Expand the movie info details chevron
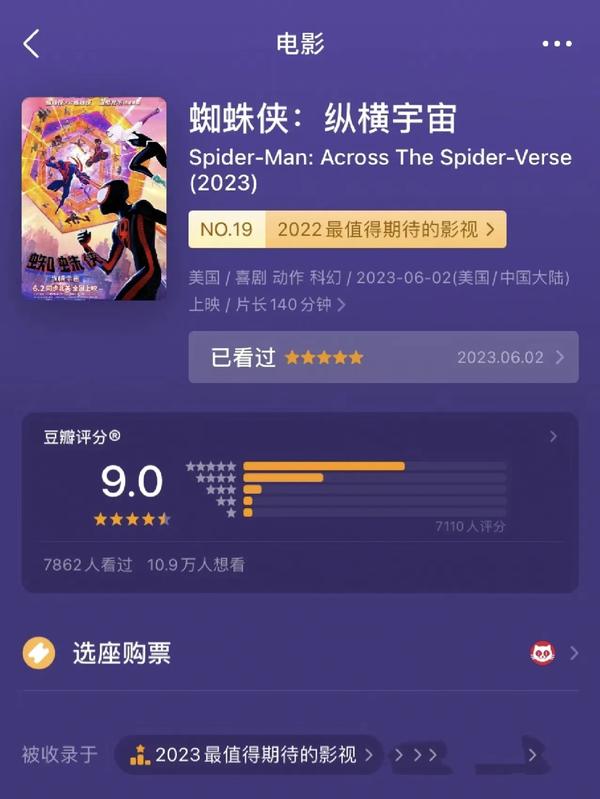The width and height of the screenshot is (600, 799). pos(342,304)
